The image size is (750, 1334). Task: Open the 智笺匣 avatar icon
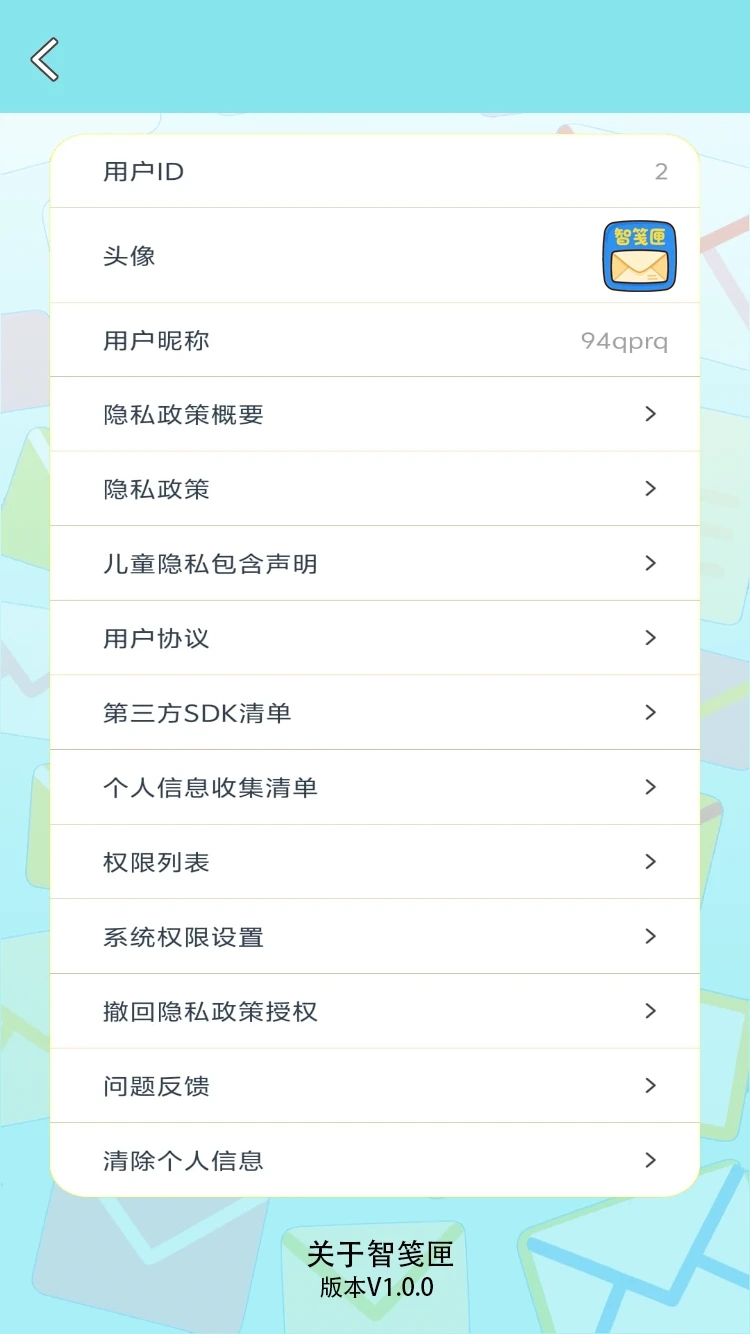tap(639, 256)
